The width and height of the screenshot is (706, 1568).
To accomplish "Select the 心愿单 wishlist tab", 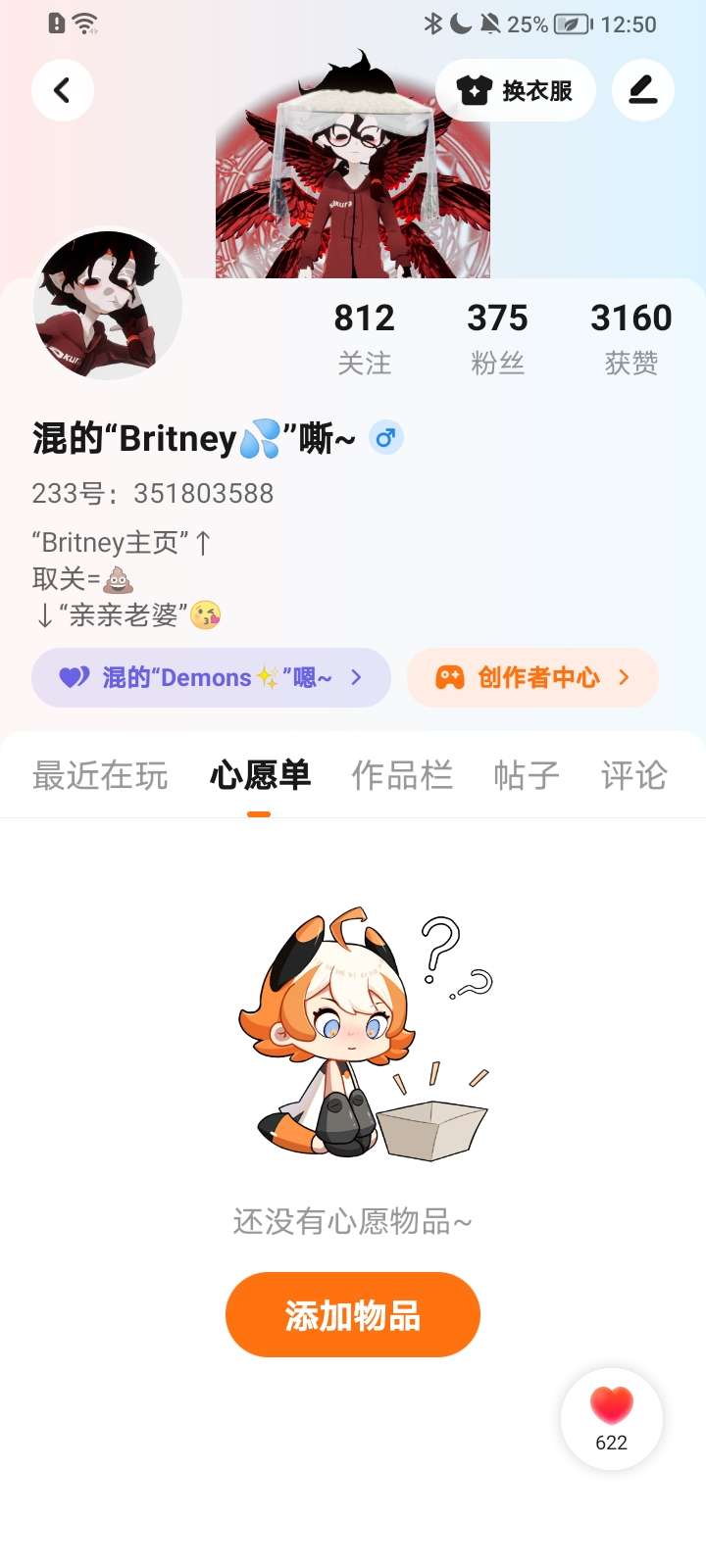I will [x=260, y=775].
